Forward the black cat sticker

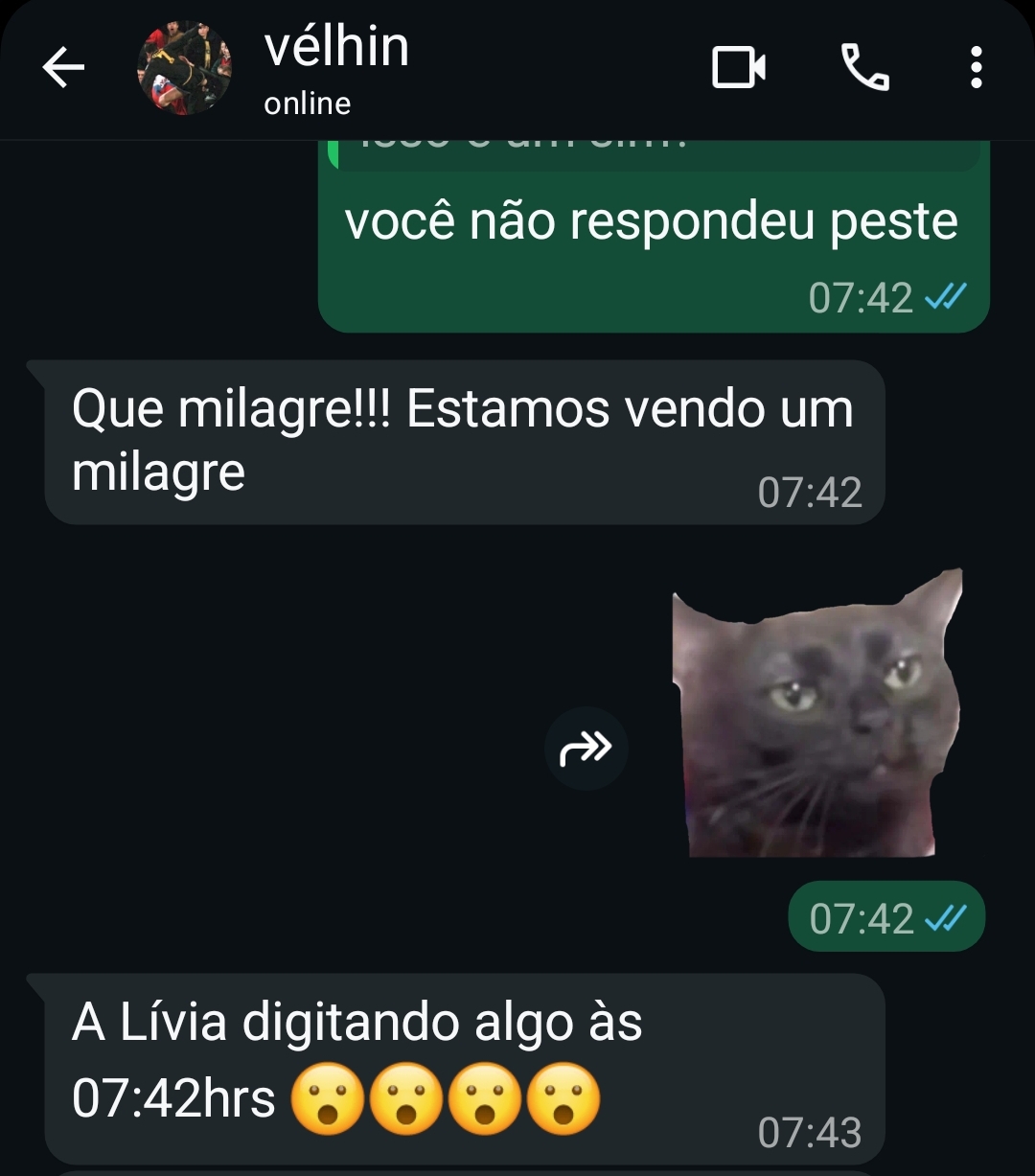(x=586, y=748)
